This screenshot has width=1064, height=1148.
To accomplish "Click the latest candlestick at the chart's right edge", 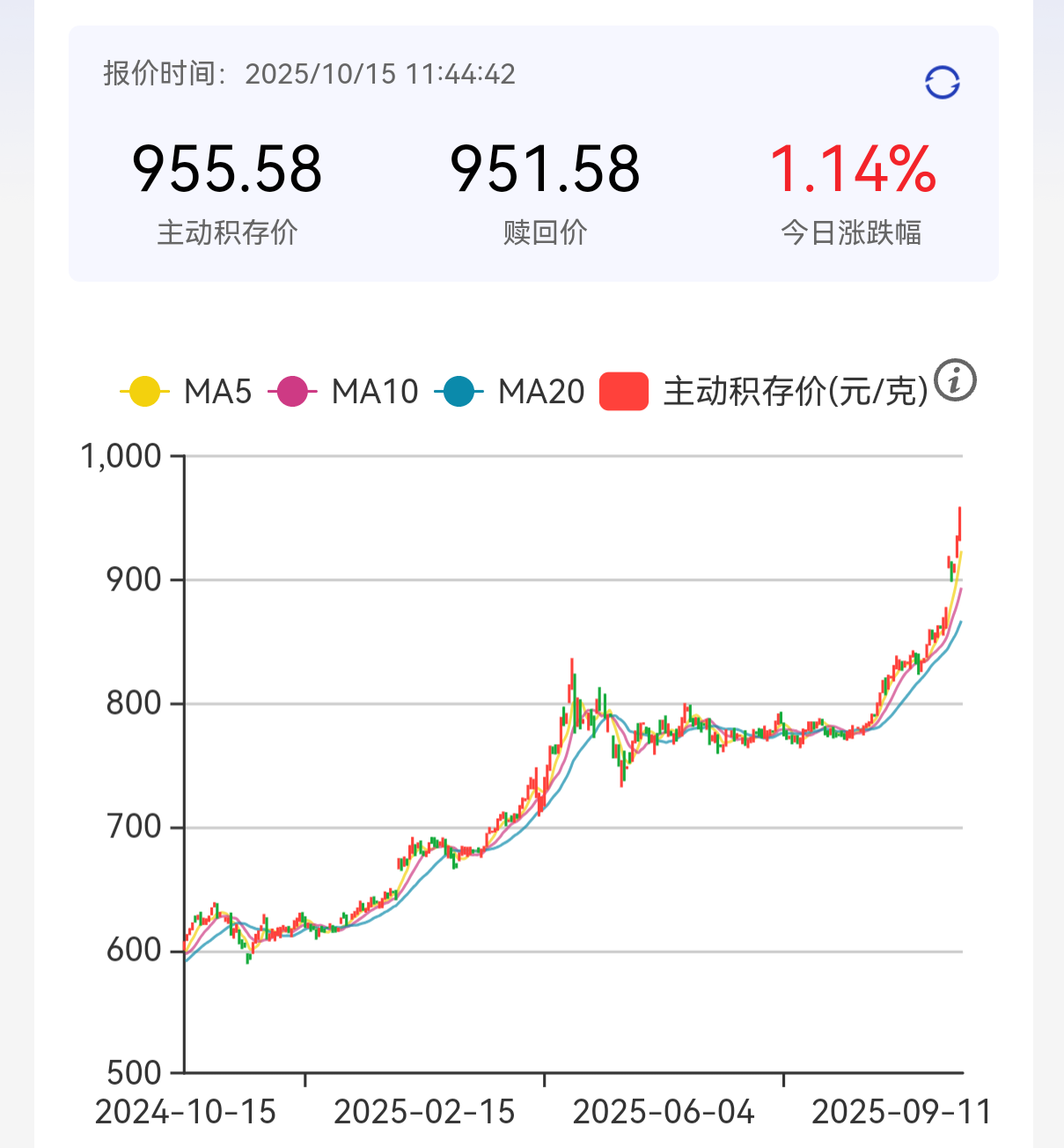I will pos(959,528).
